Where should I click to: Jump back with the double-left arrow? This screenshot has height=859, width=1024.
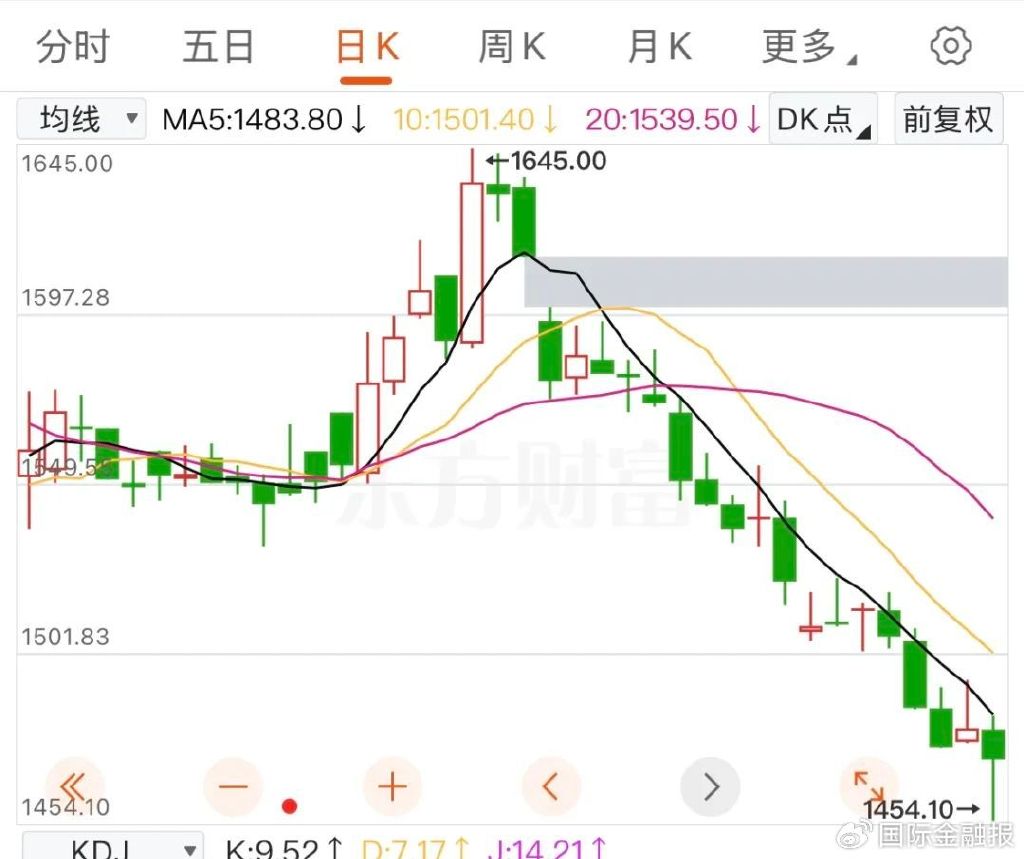72,786
